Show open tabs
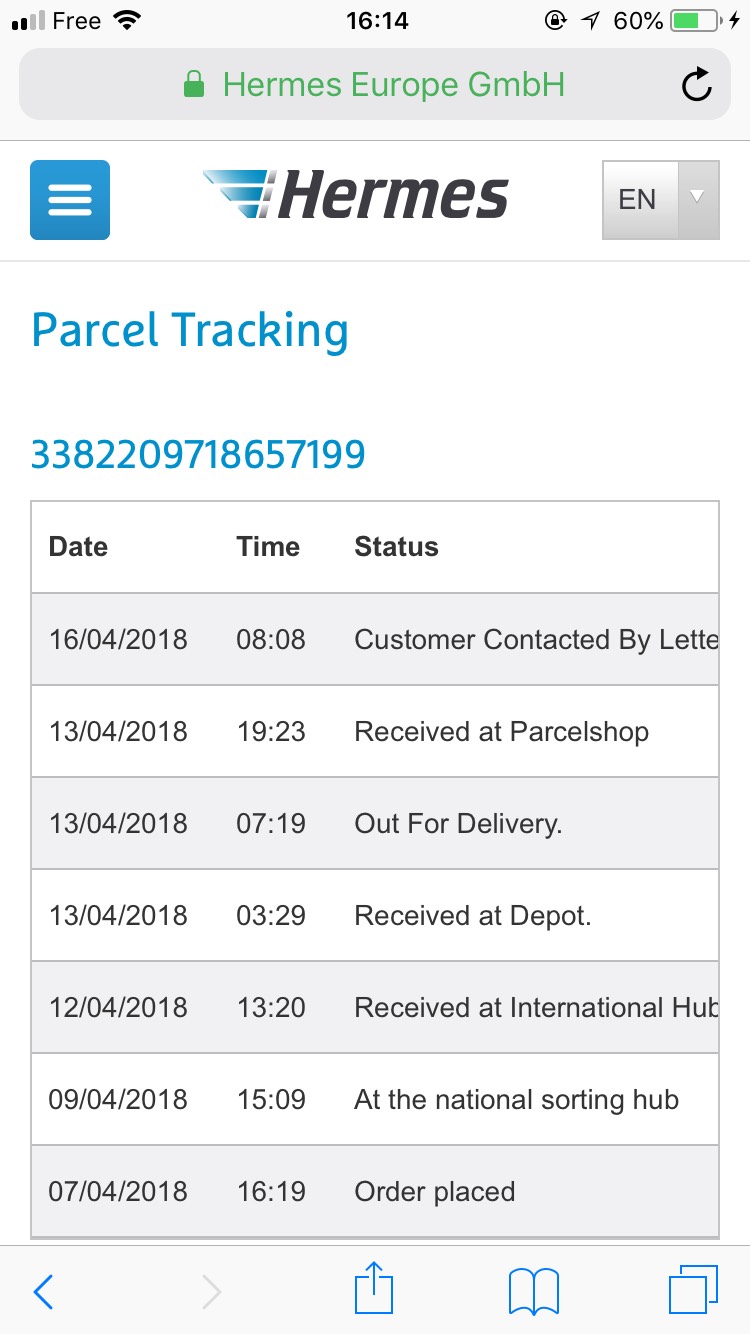 pos(693,1291)
